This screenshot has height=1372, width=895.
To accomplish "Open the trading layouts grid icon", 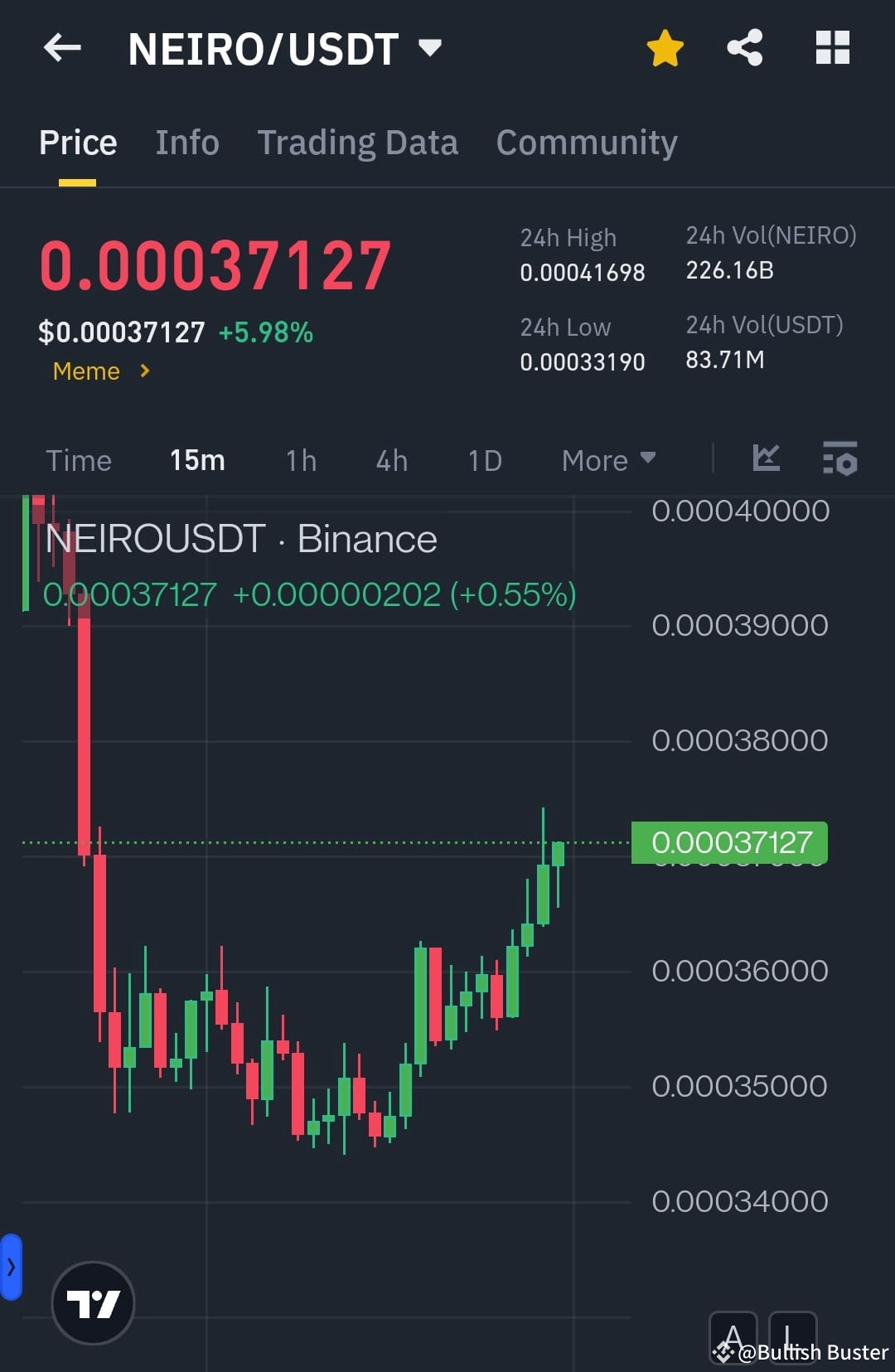I will [x=832, y=48].
